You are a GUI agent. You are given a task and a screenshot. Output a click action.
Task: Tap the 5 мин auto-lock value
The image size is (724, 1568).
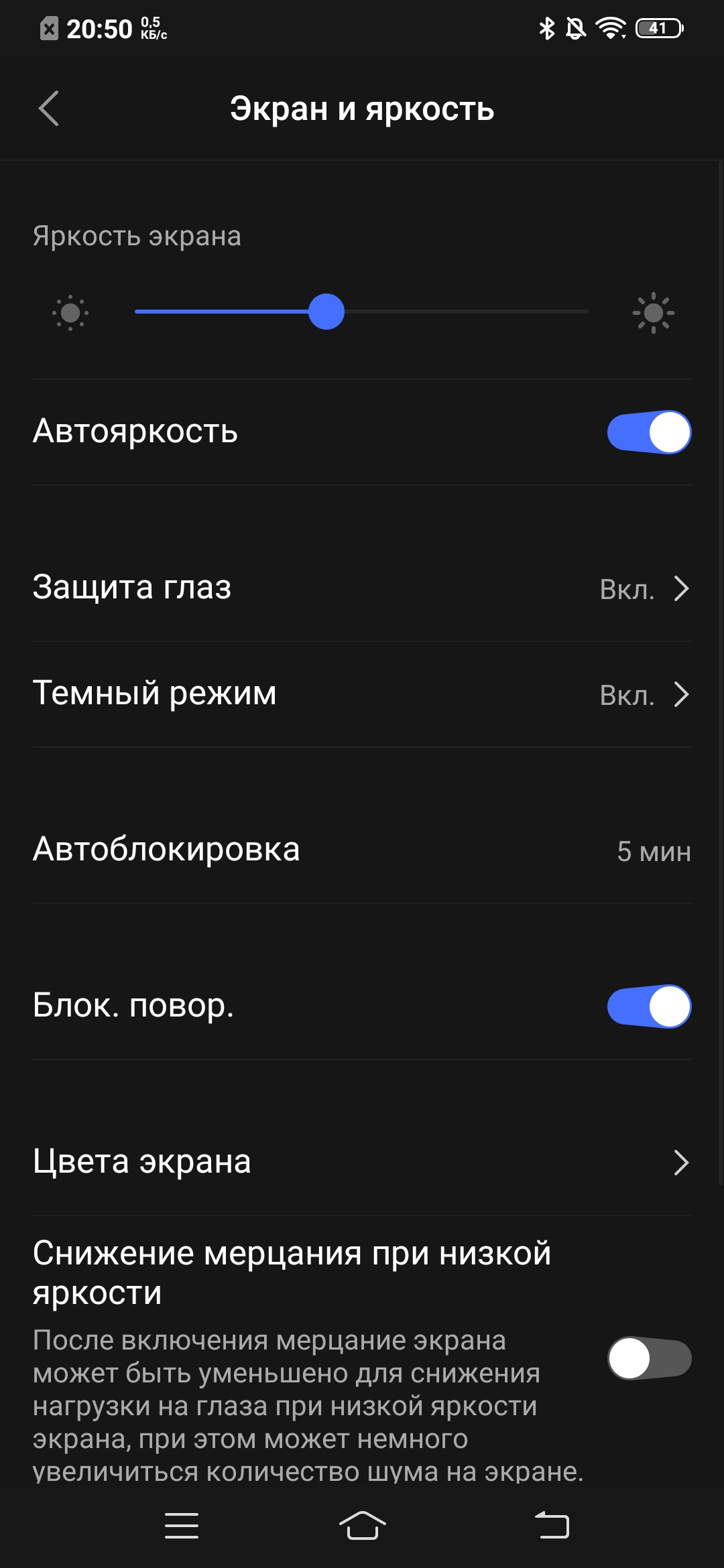pyautogui.click(x=654, y=852)
